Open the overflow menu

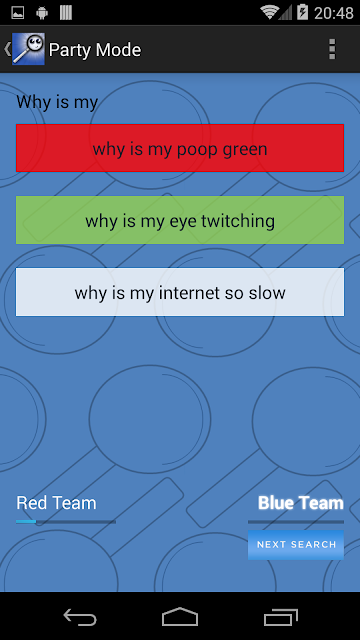coord(332,49)
